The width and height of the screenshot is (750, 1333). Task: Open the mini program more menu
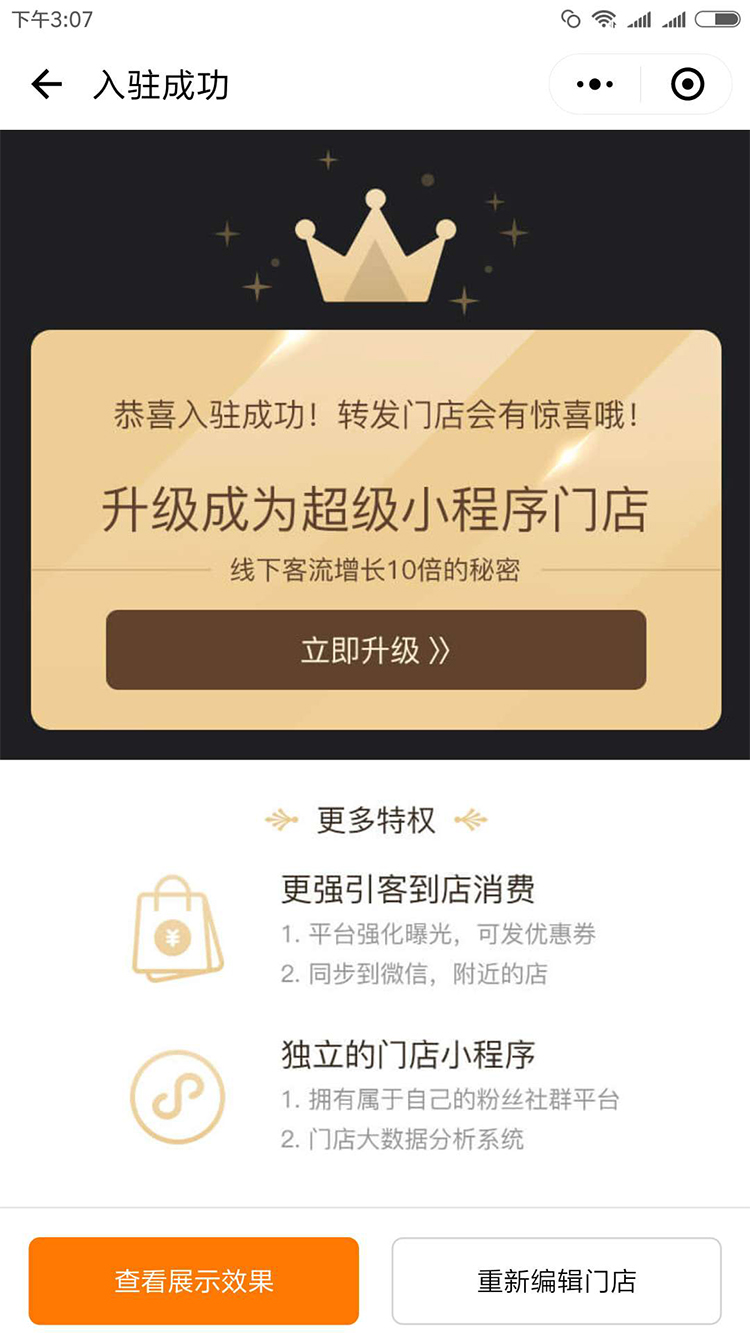[595, 85]
